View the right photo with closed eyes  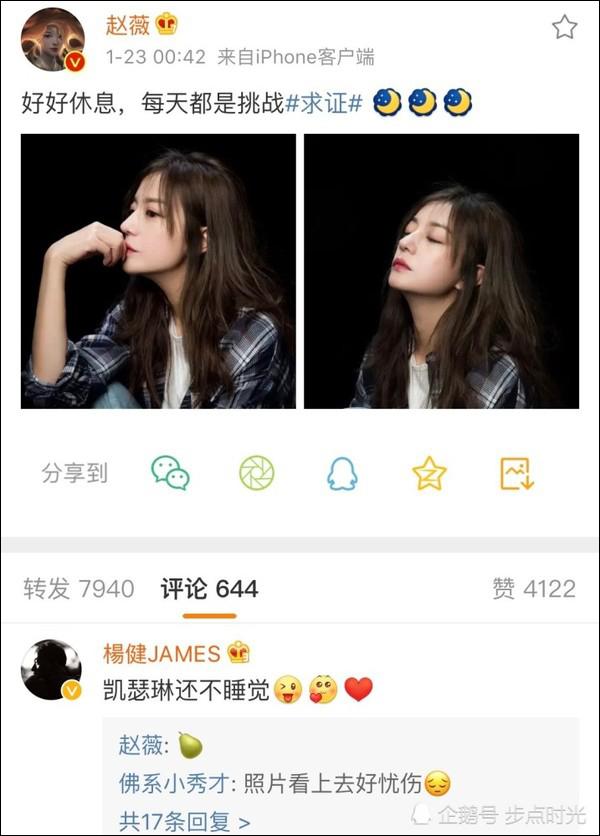[x=441, y=271]
